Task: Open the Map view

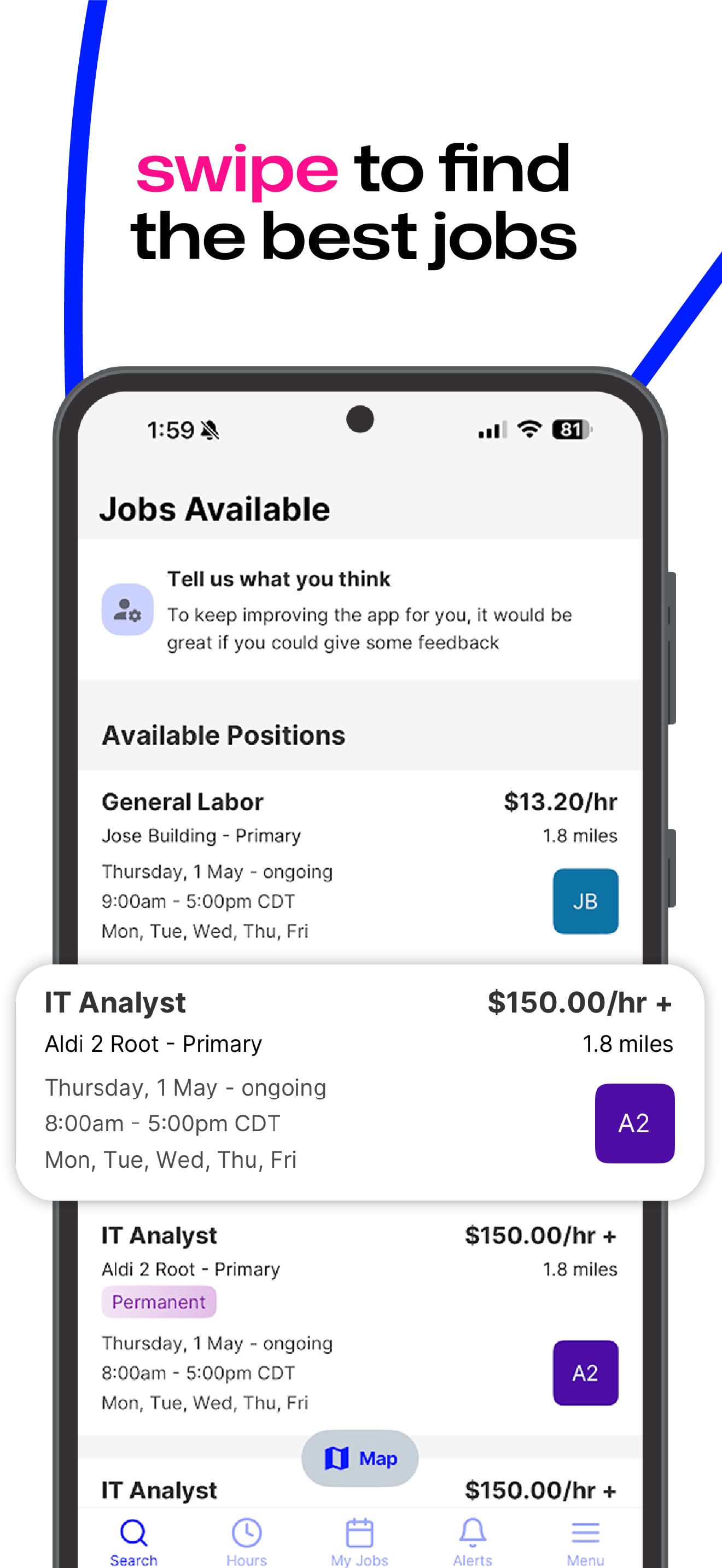Action: [x=359, y=1459]
